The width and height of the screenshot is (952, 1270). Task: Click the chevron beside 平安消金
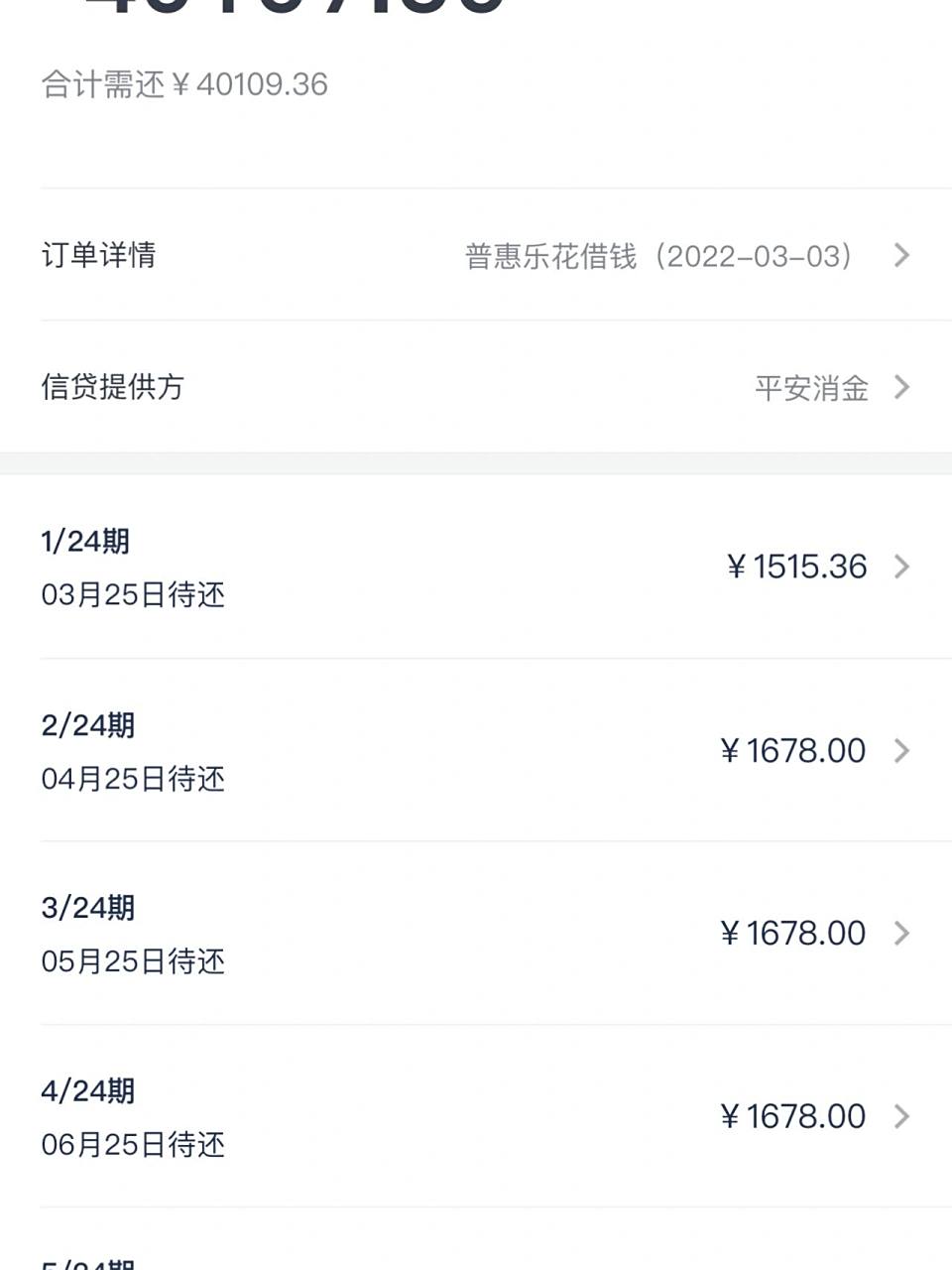click(901, 388)
